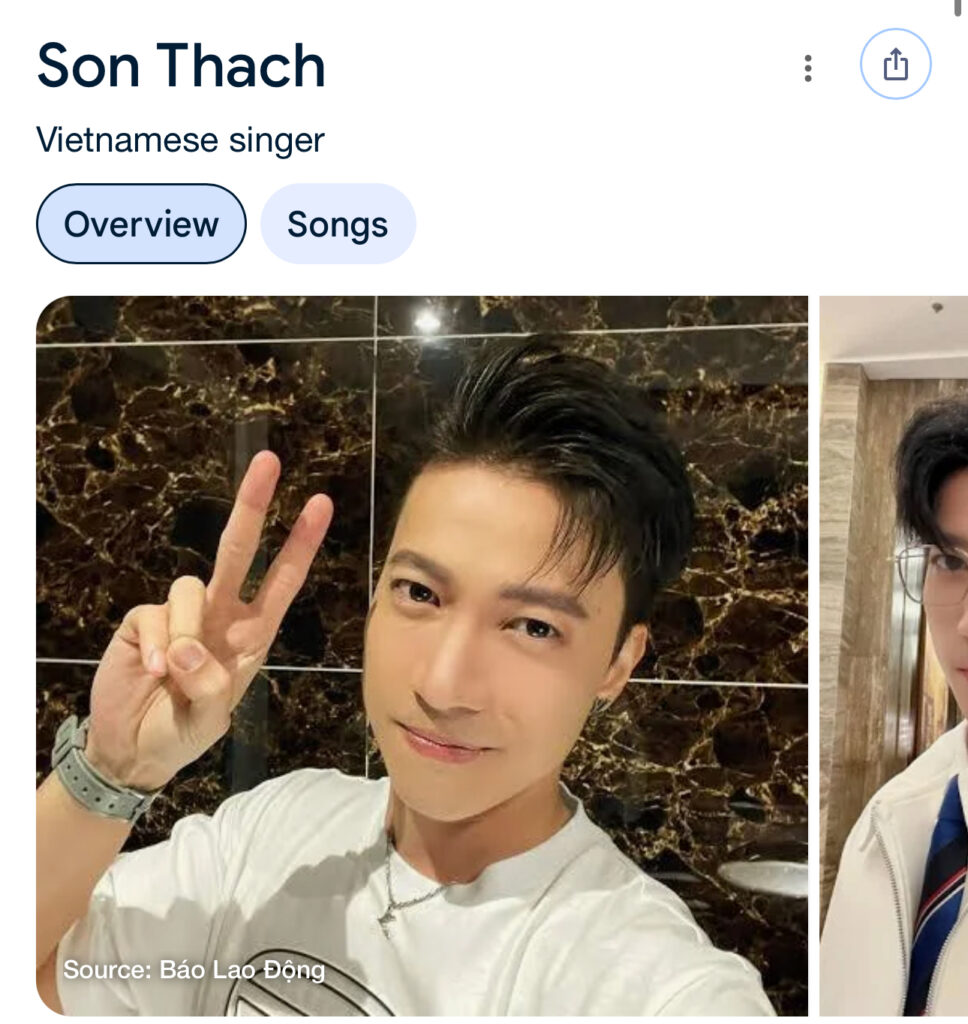Open the three-dot overflow menu
This screenshot has width=968, height=1024.
pyautogui.click(x=807, y=68)
